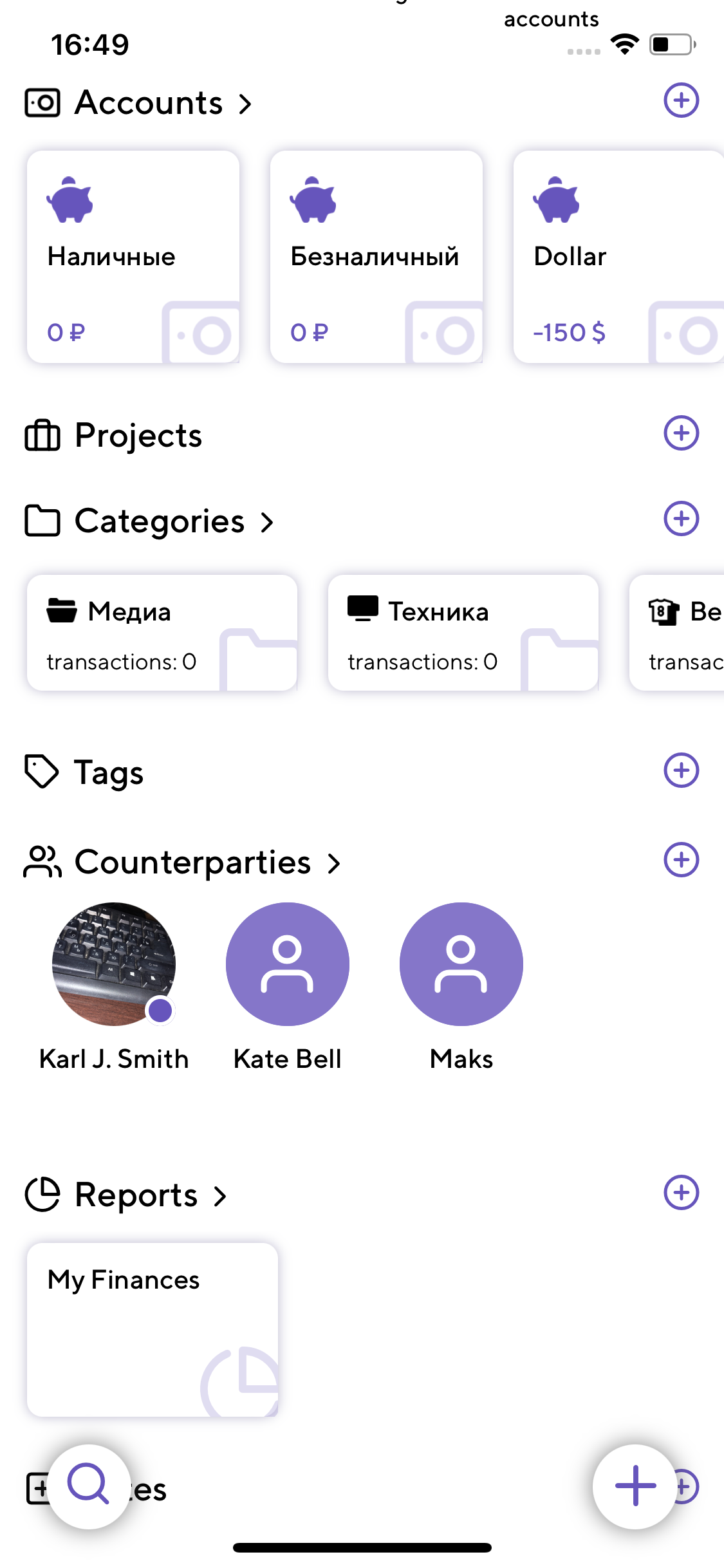Screen dimensions: 724x1568
Task: Add a new project
Action: coord(681,433)
